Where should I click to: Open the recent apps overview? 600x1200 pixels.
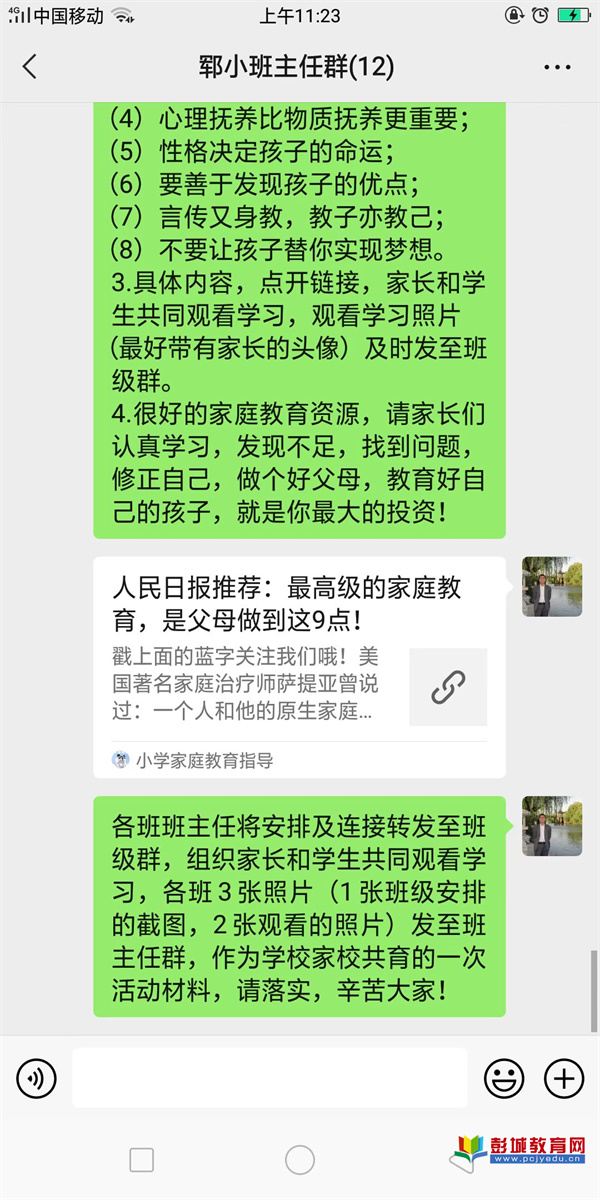tap(142, 1160)
